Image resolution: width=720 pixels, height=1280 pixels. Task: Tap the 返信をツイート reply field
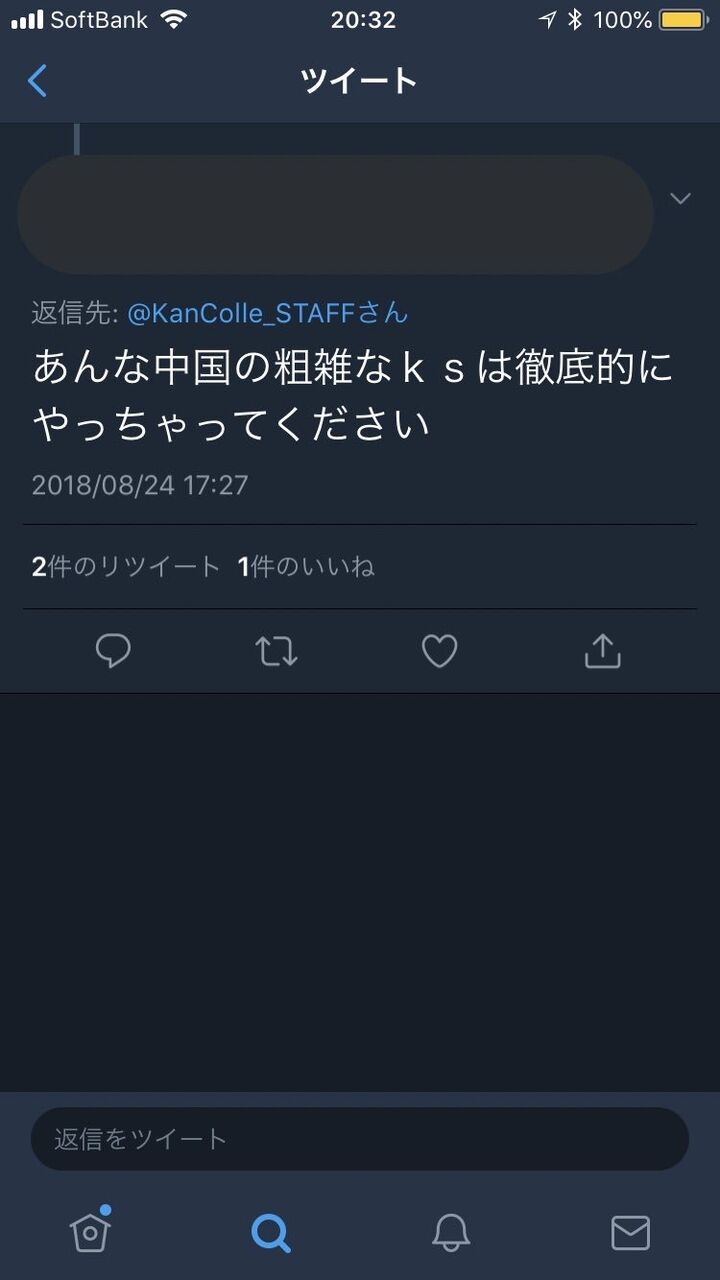[x=360, y=1138]
